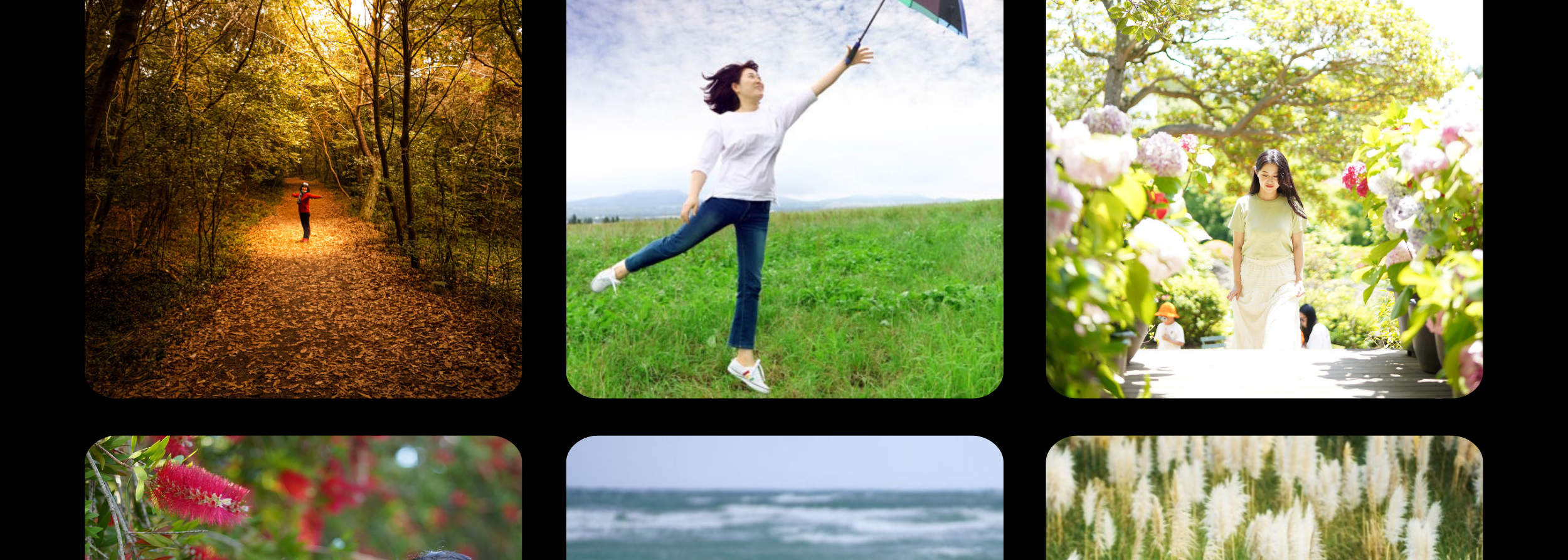This screenshot has width=1568, height=560.
Task: Open the hydrangea garden woman photo
Action: 1264,198
